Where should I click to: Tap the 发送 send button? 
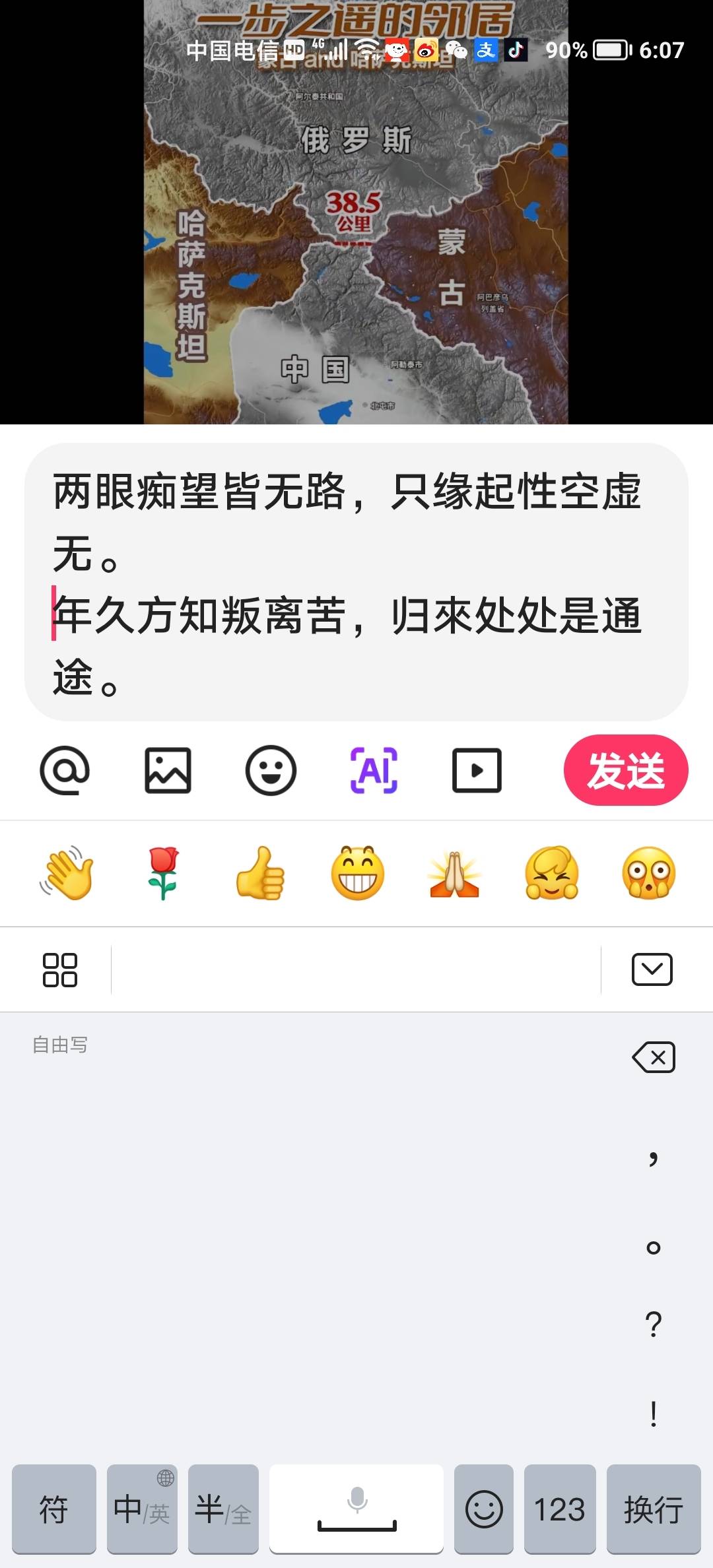point(625,770)
